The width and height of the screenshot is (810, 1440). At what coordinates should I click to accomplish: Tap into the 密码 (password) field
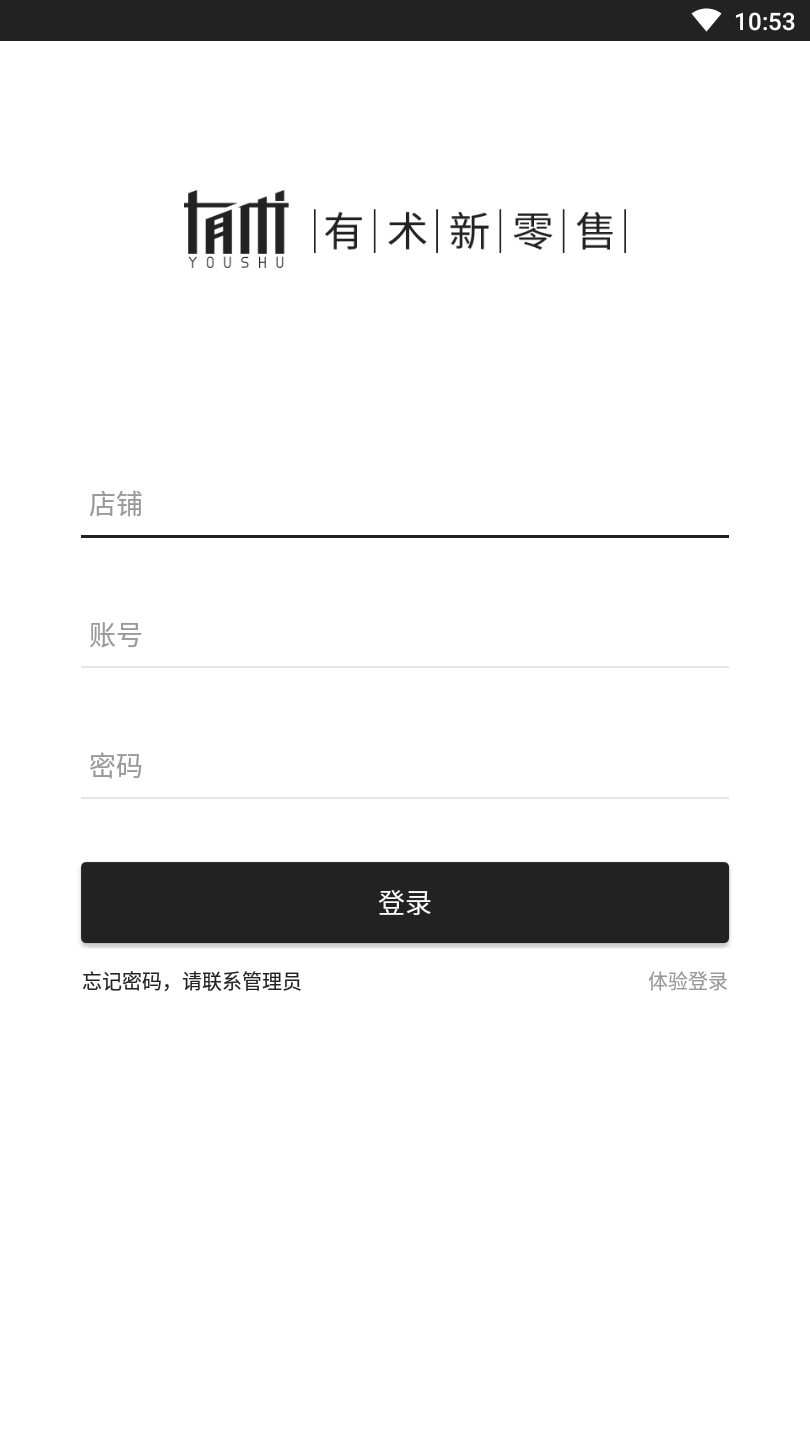click(404, 766)
